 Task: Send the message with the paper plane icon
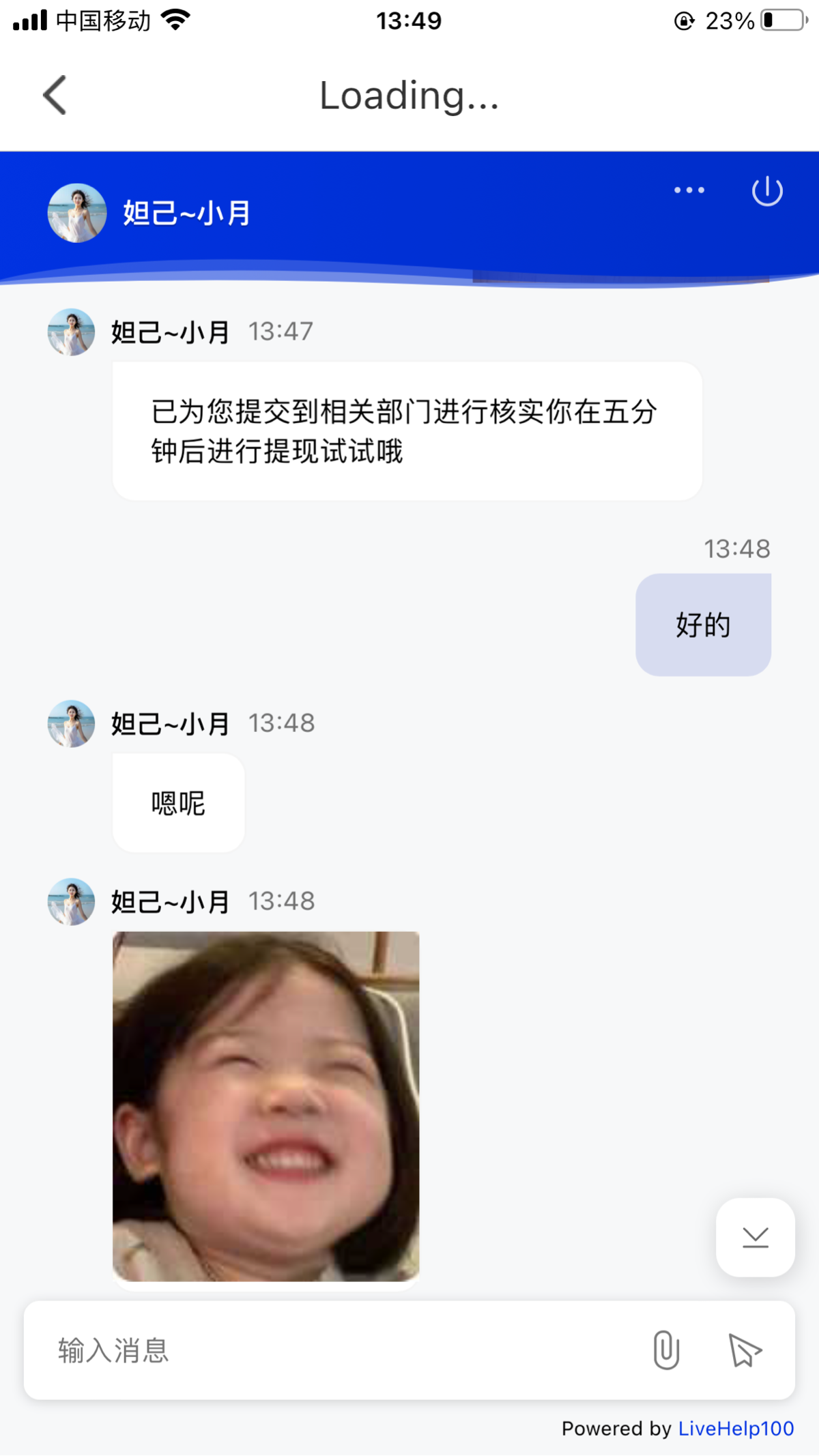pos(744,1350)
